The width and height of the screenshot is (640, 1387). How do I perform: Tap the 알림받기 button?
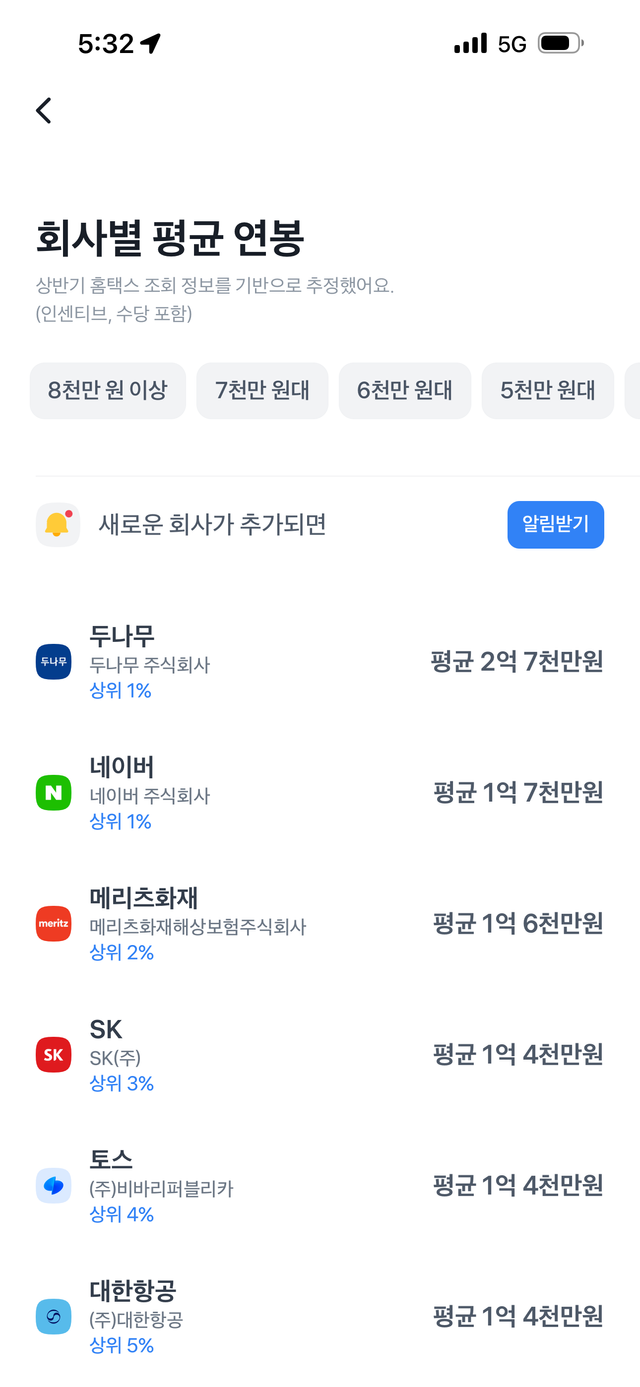tap(555, 524)
